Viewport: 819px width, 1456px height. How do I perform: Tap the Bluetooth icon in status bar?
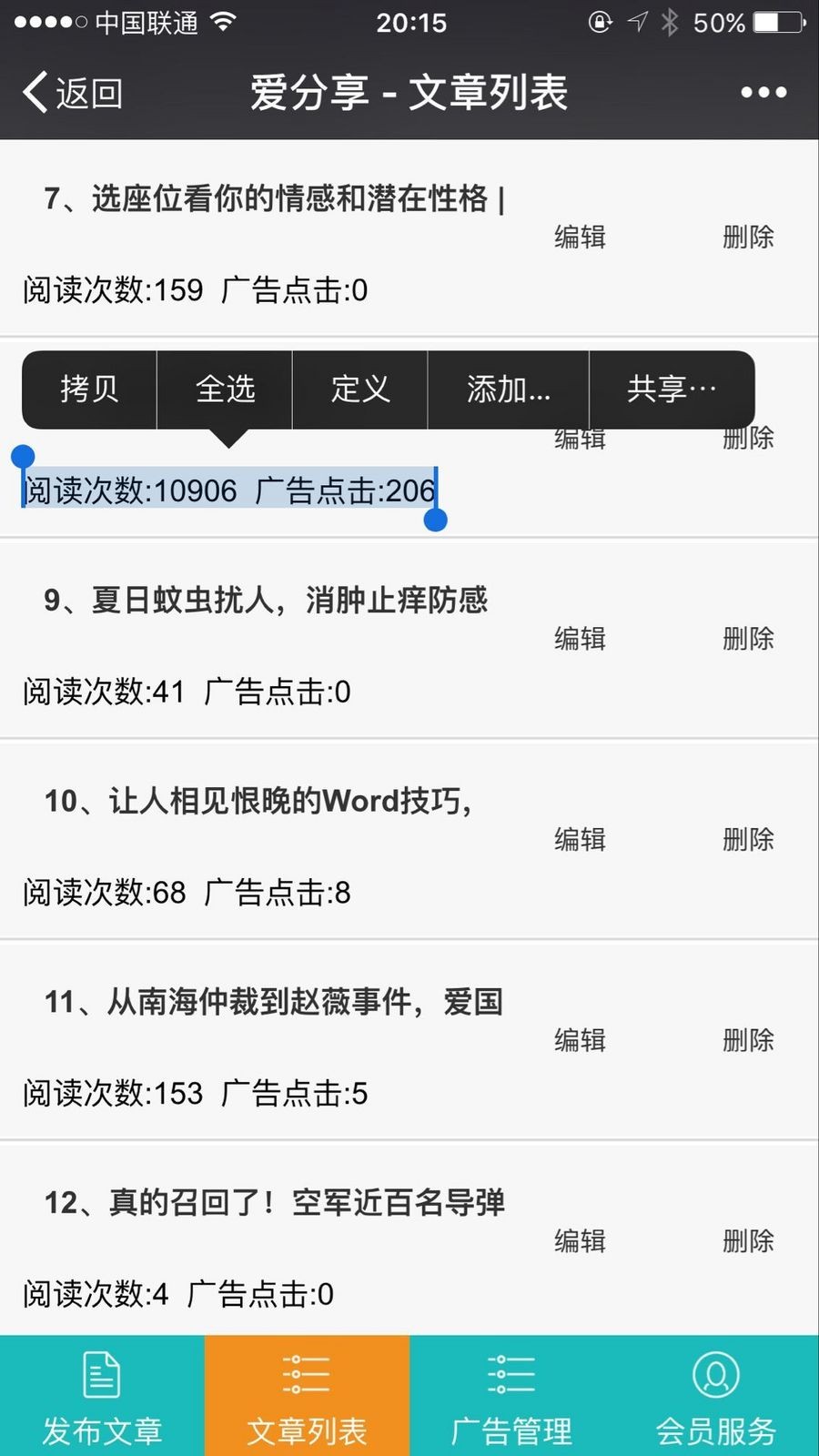point(670,23)
